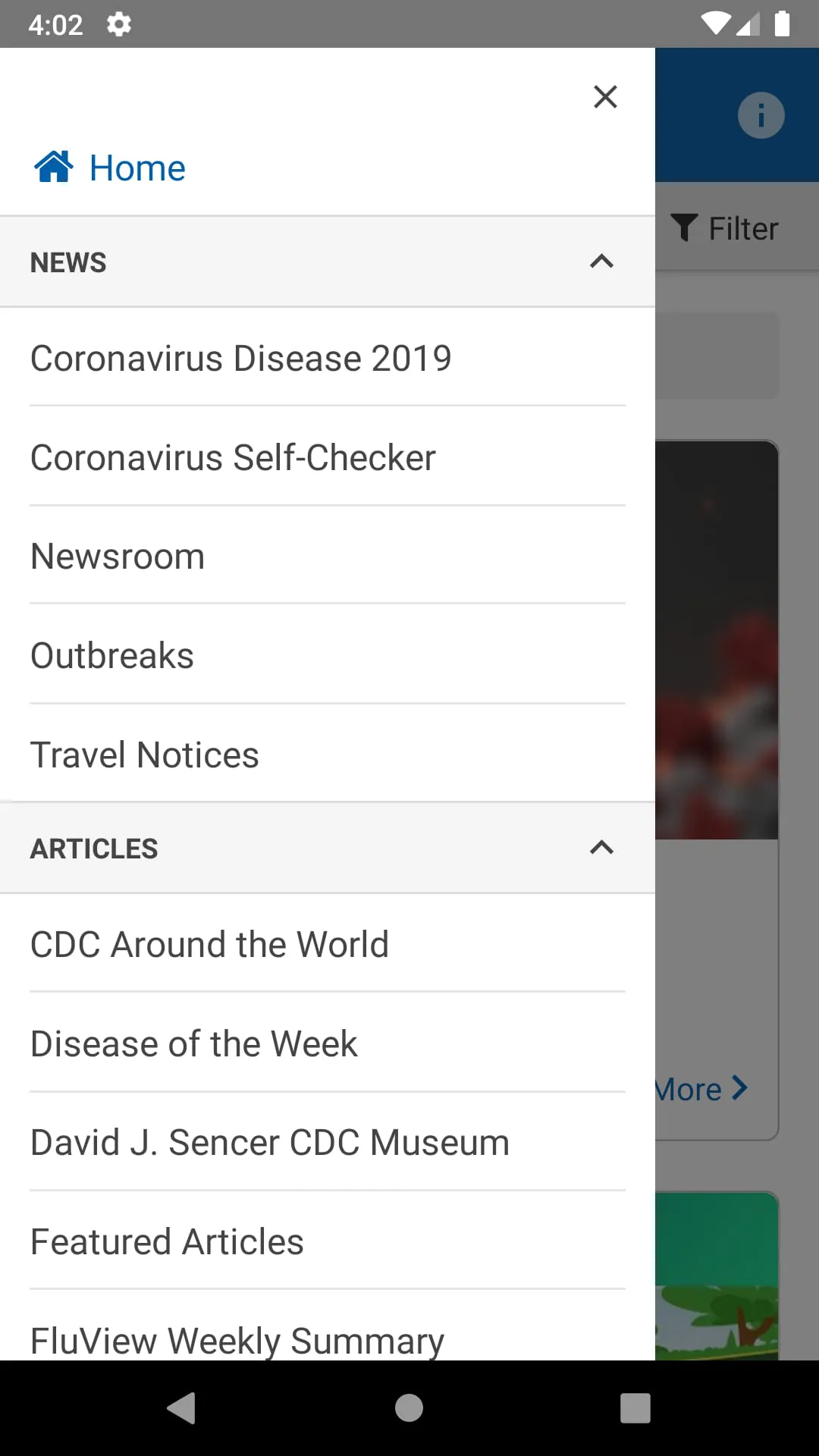Open the Newsroom page
The height and width of the screenshot is (1456, 819).
click(x=118, y=556)
